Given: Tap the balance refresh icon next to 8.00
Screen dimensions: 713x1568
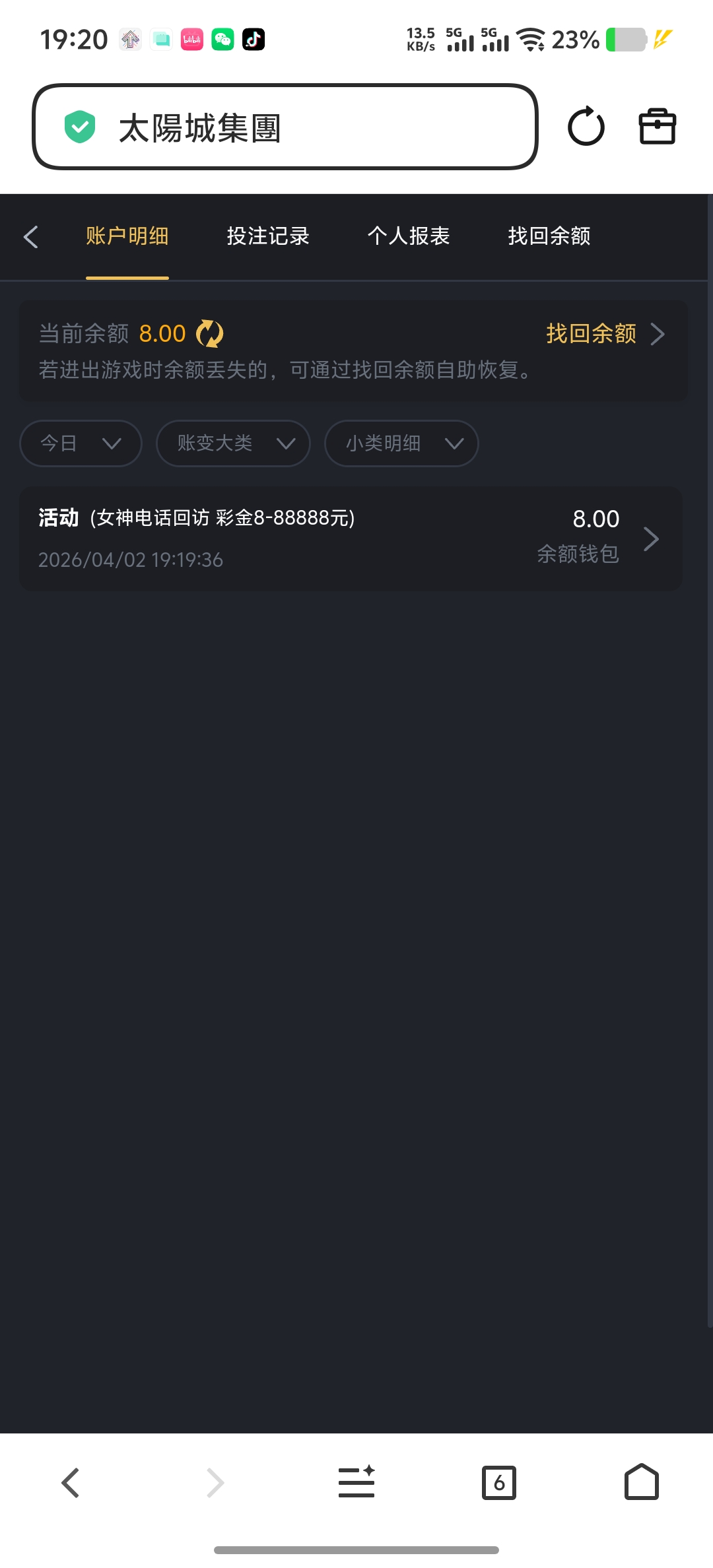Looking at the screenshot, I should pos(210,334).
